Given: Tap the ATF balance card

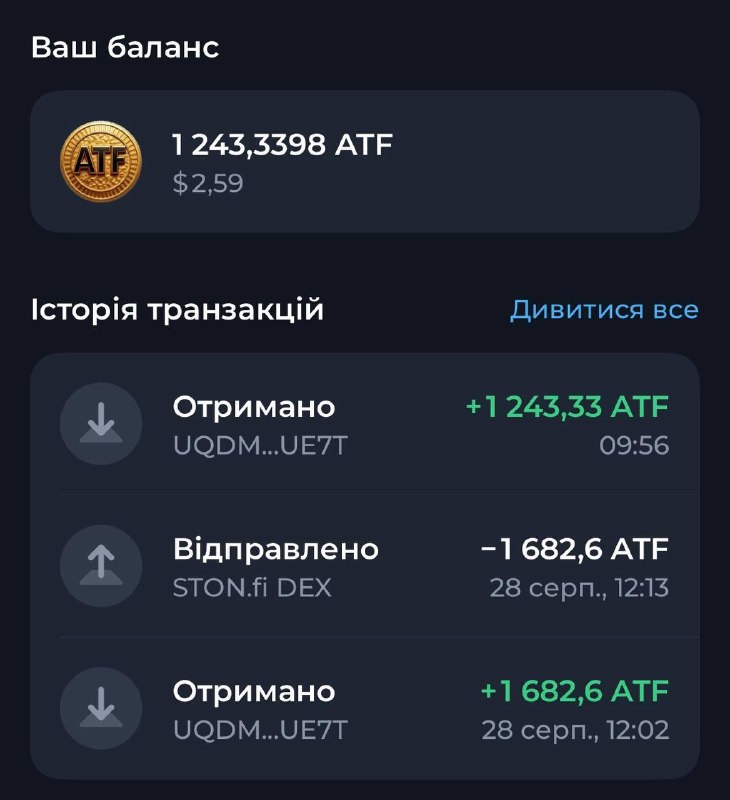Looking at the screenshot, I should [x=365, y=162].
